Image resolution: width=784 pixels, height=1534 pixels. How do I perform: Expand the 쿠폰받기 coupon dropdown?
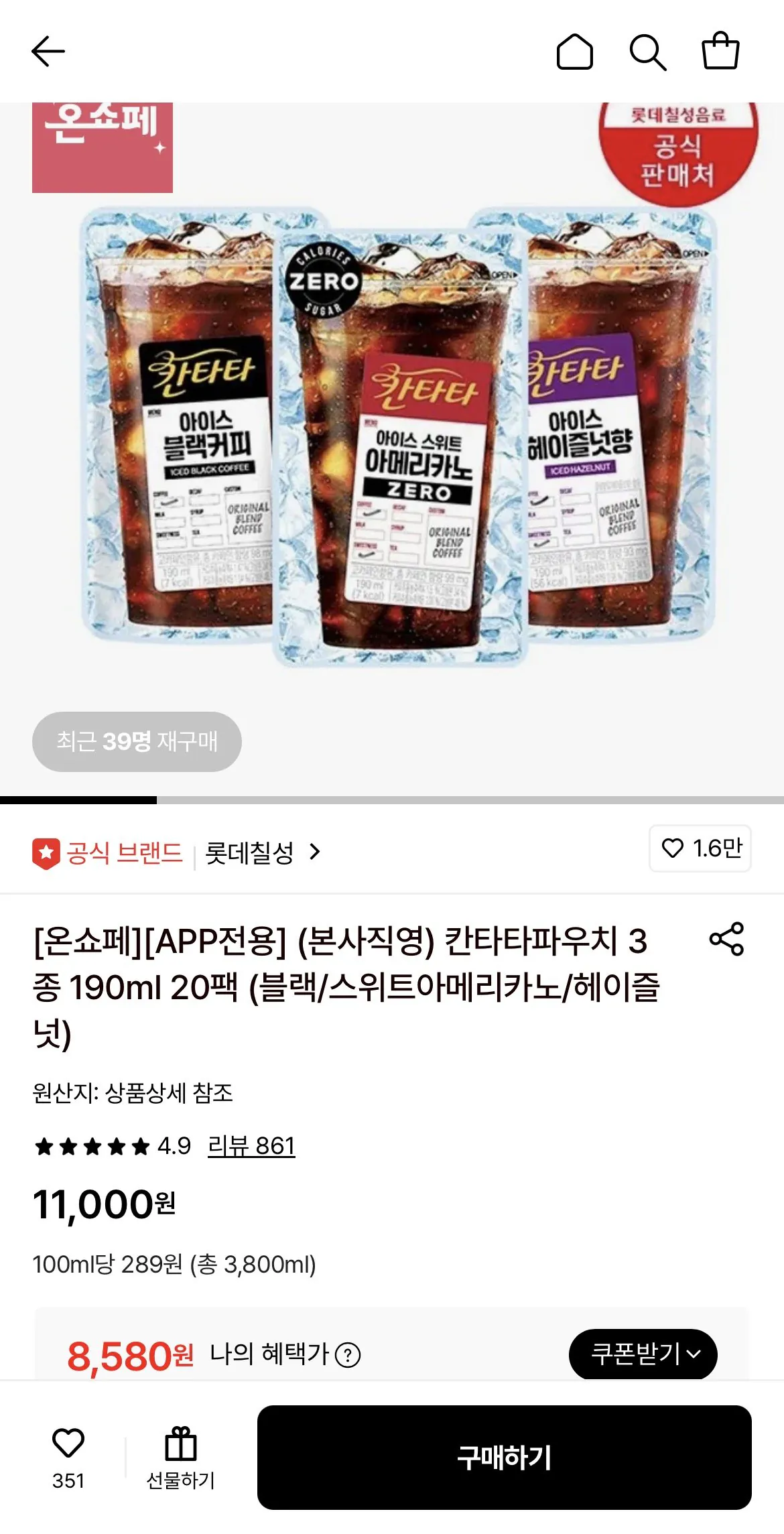(x=643, y=1353)
